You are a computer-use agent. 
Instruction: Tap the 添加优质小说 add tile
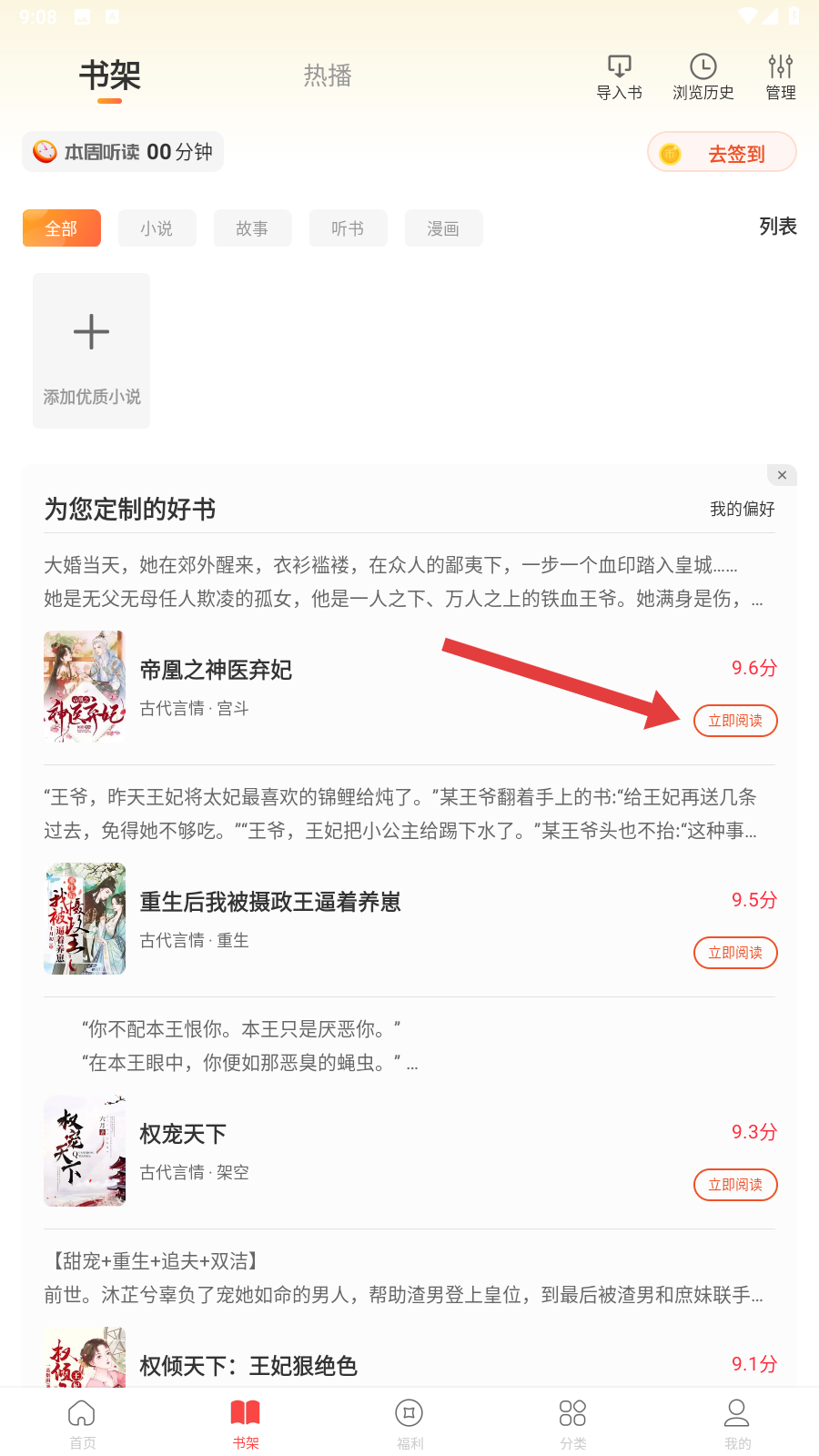(x=91, y=350)
